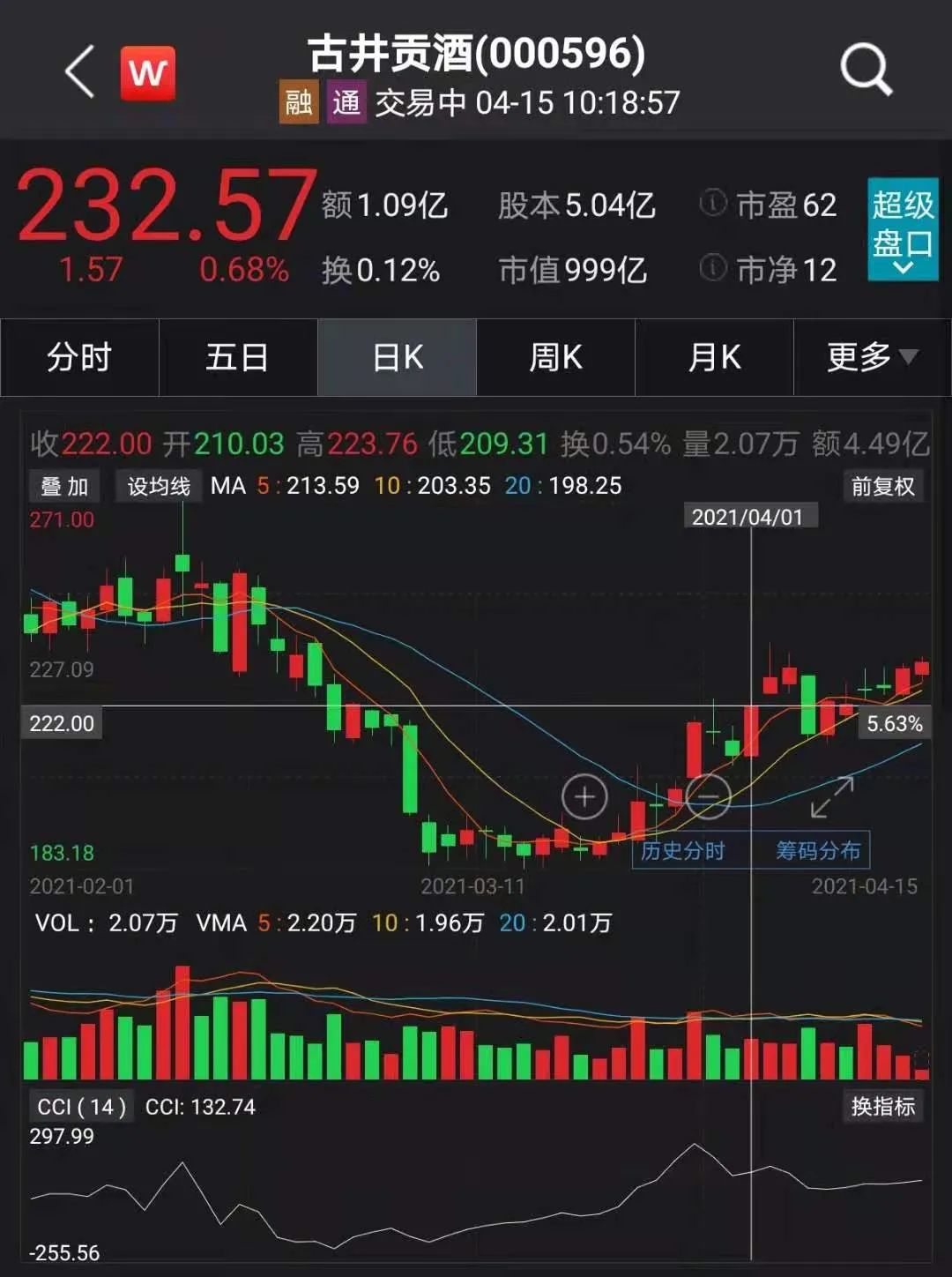Image resolution: width=952 pixels, height=1277 pixels.
Task: Toggle the 融 margin trading badge
Action: 299,100
